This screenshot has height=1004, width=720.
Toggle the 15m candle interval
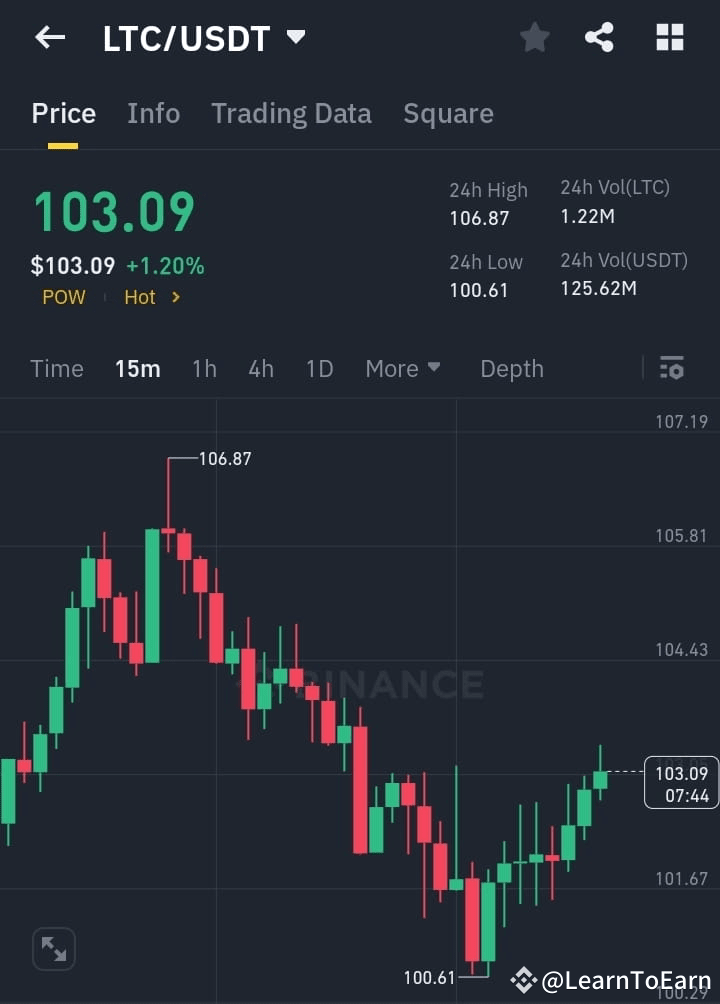coord(137,368)
